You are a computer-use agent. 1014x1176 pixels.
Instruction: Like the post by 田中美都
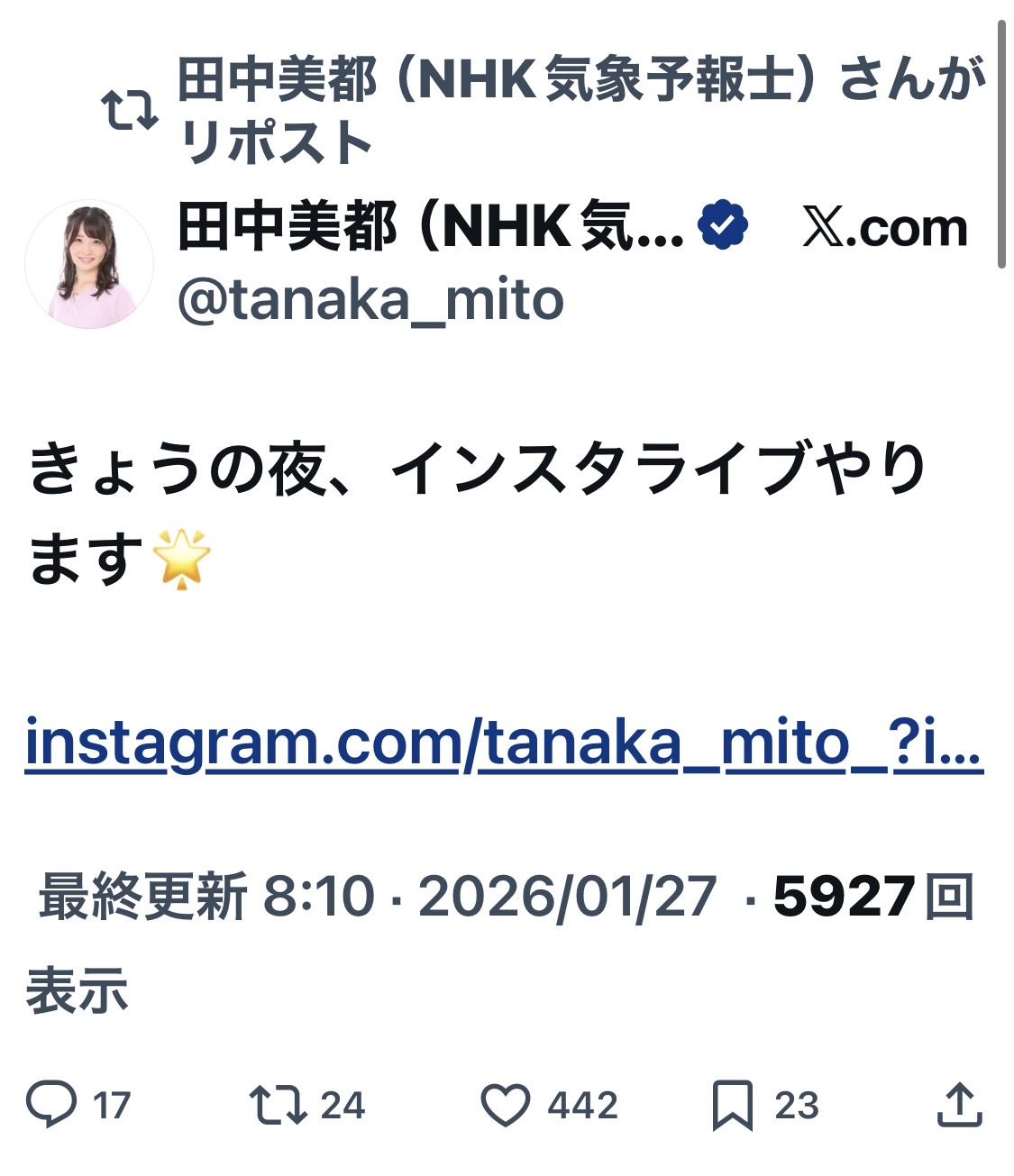pos(506,1105)
